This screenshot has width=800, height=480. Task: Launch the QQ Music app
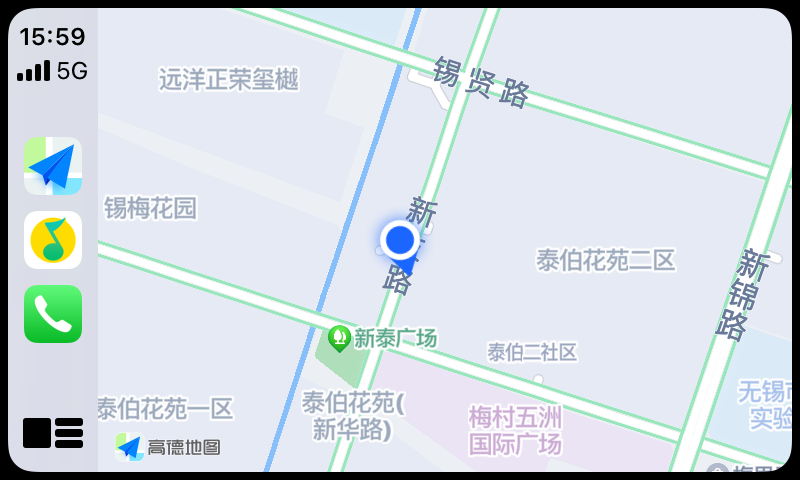tap(53, 240)
